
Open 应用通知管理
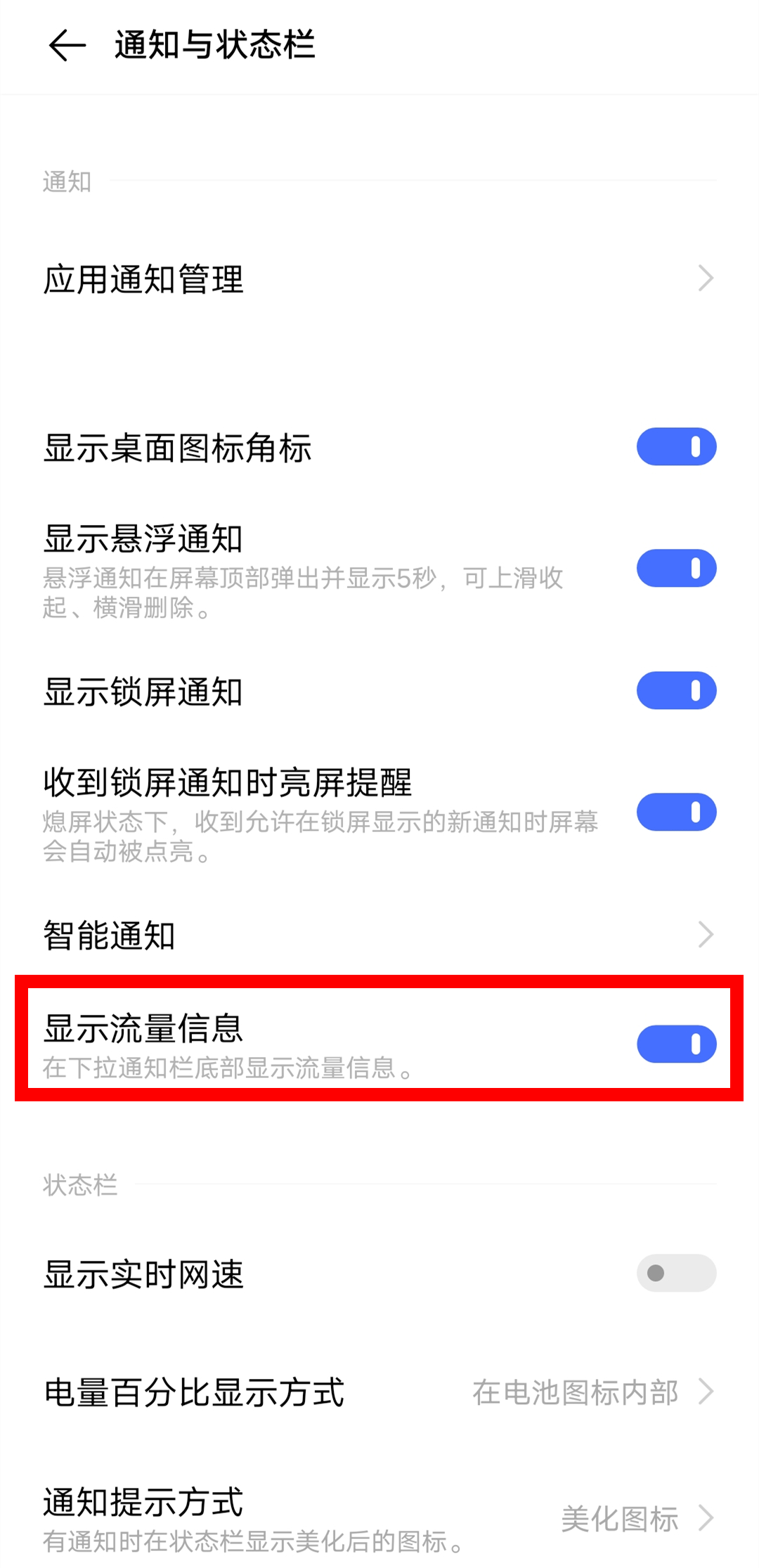tap(379, 279)
